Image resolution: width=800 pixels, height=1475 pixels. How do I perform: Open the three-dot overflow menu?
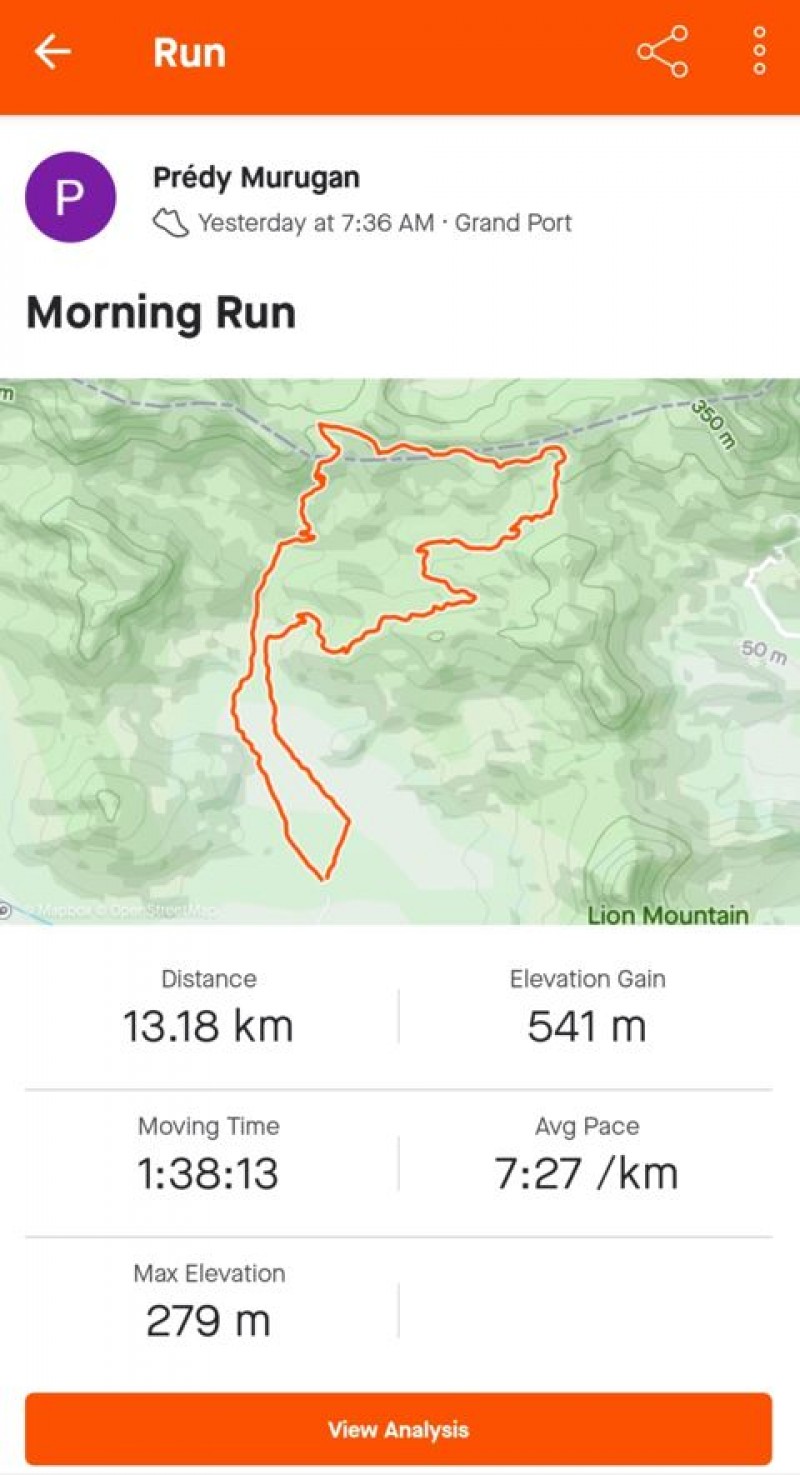(760, 52)
